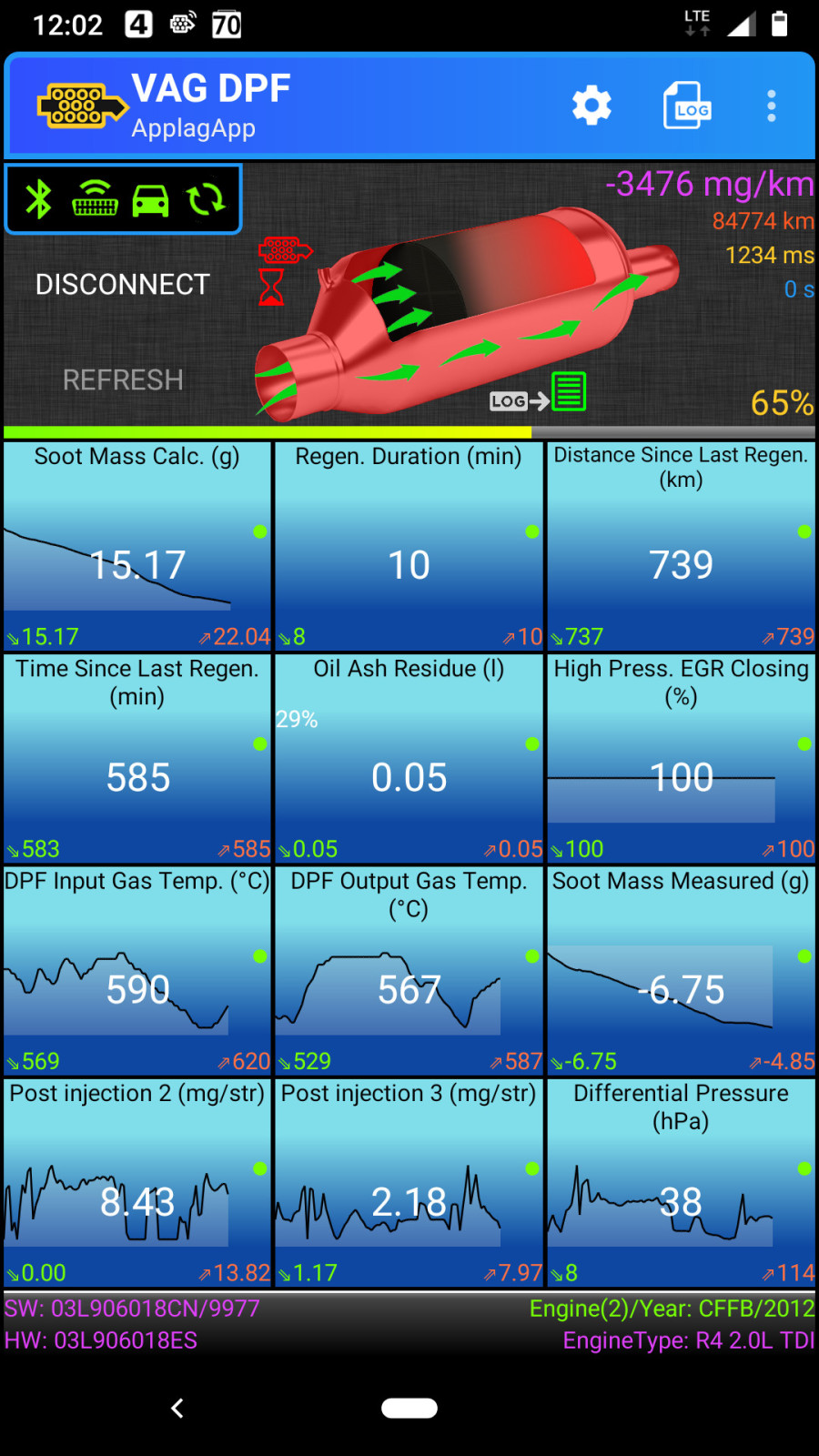This screenshot has width=819, height=1456.
Task: Tap the DISCONNECT button
Action: click(x=122, y=285)
